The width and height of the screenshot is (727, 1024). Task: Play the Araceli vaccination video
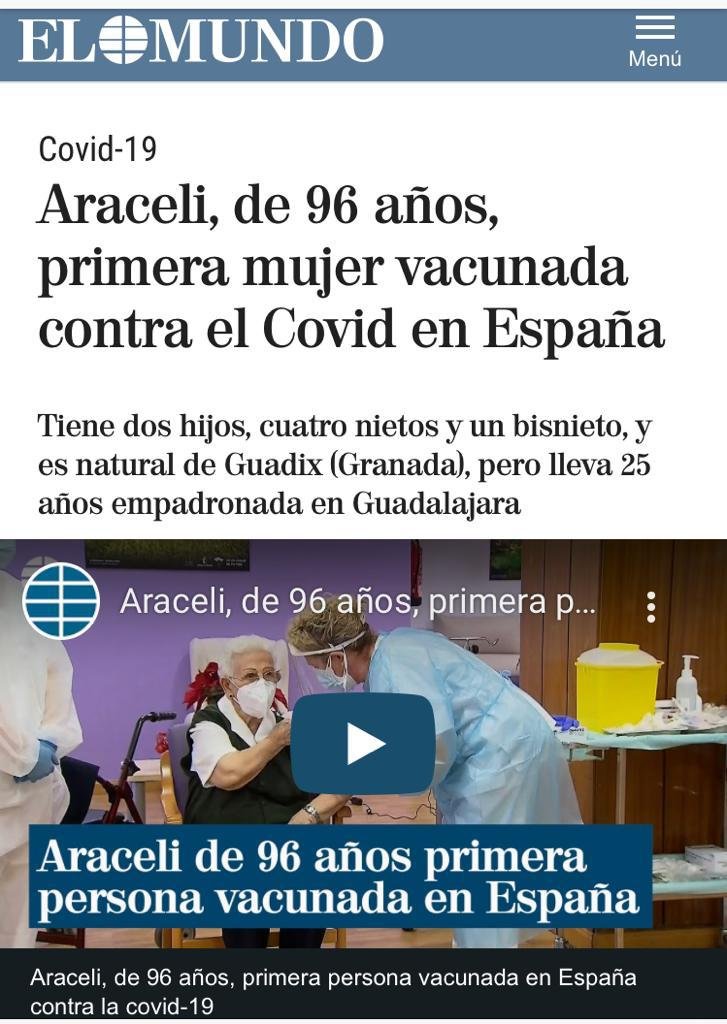[363, 743]
